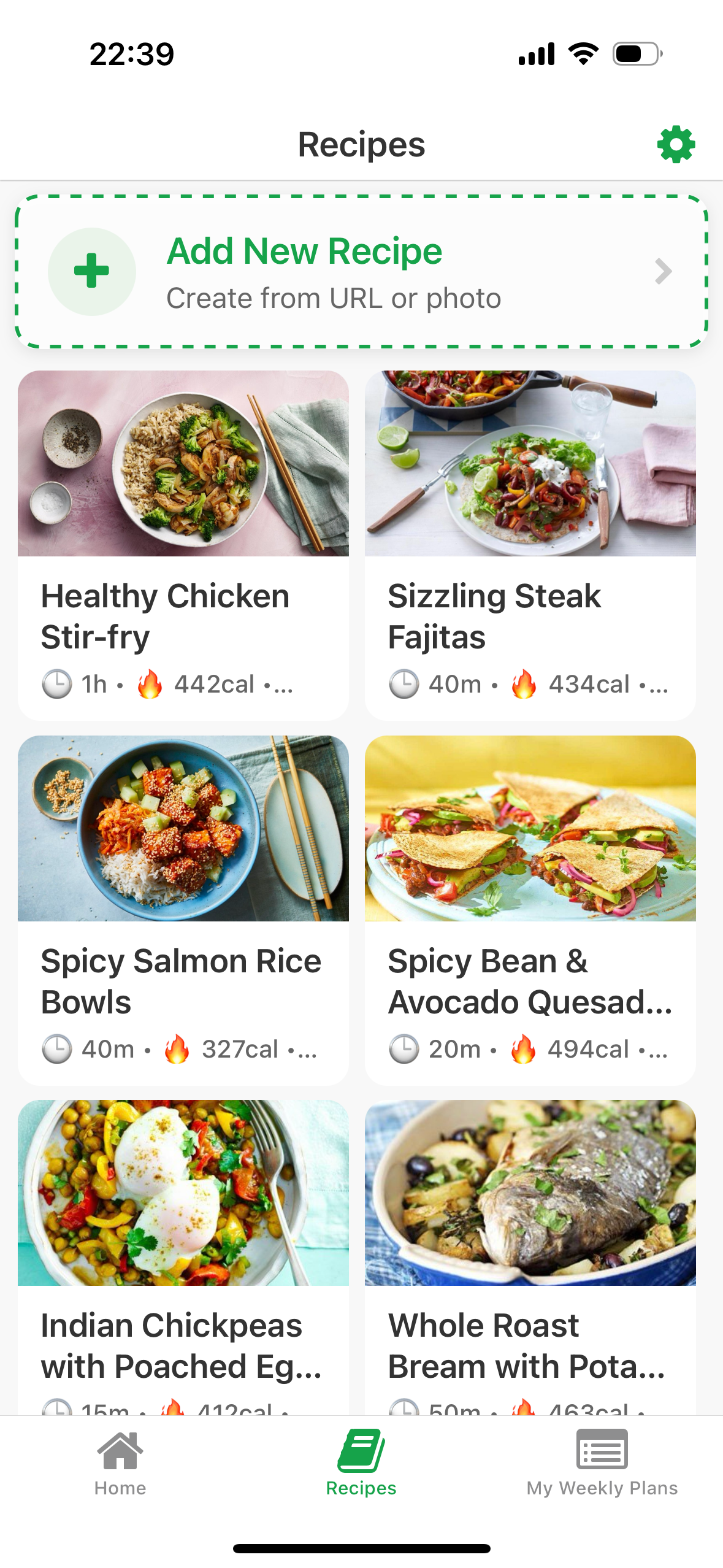This screenshot has height=1568, width=723.
Task: Open Spicy Bean & Avocado Quesadilla recipe
Action: click(x=530, y=909)
